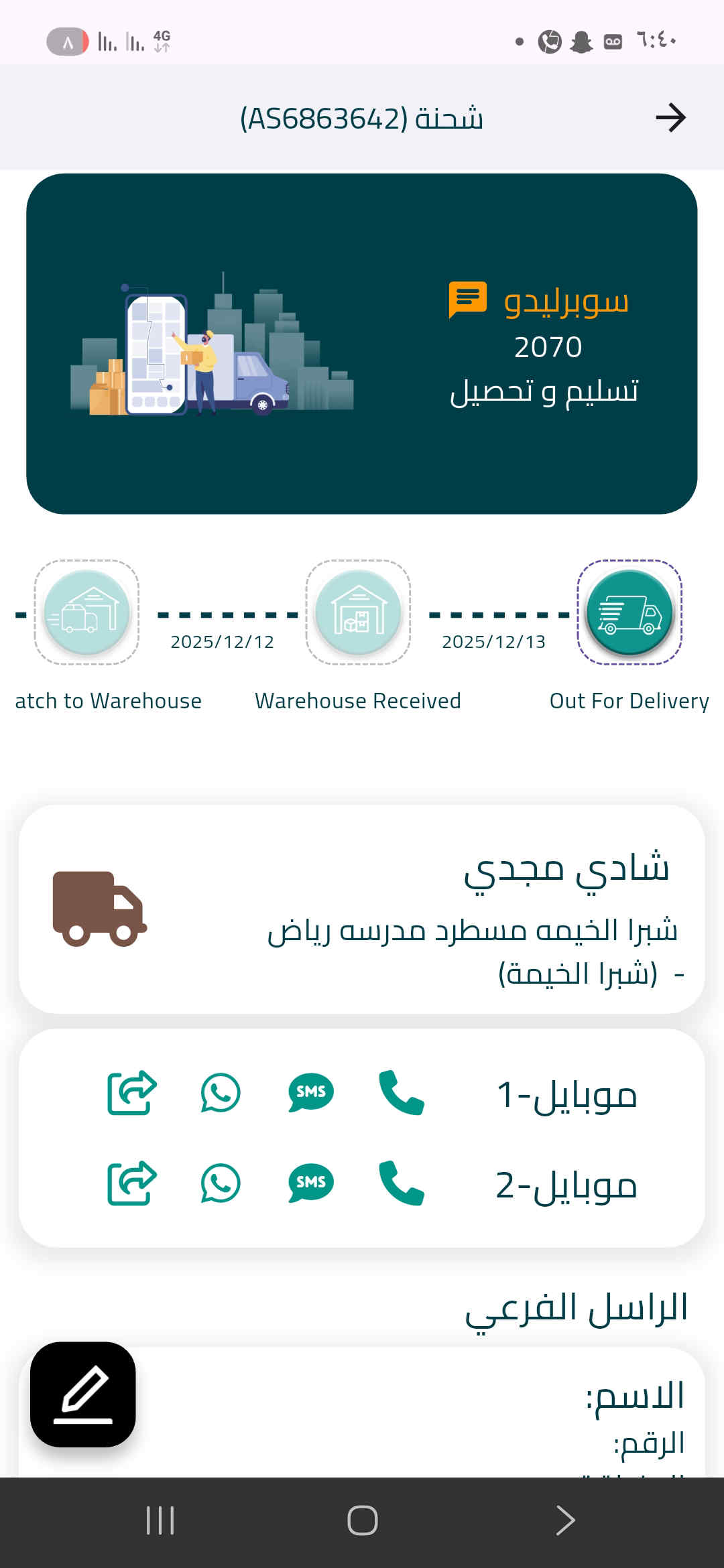Viewport: 724px width, 1568px height.
Task: Share موبايل-2 number
Action: click(x=132, y=1183)
